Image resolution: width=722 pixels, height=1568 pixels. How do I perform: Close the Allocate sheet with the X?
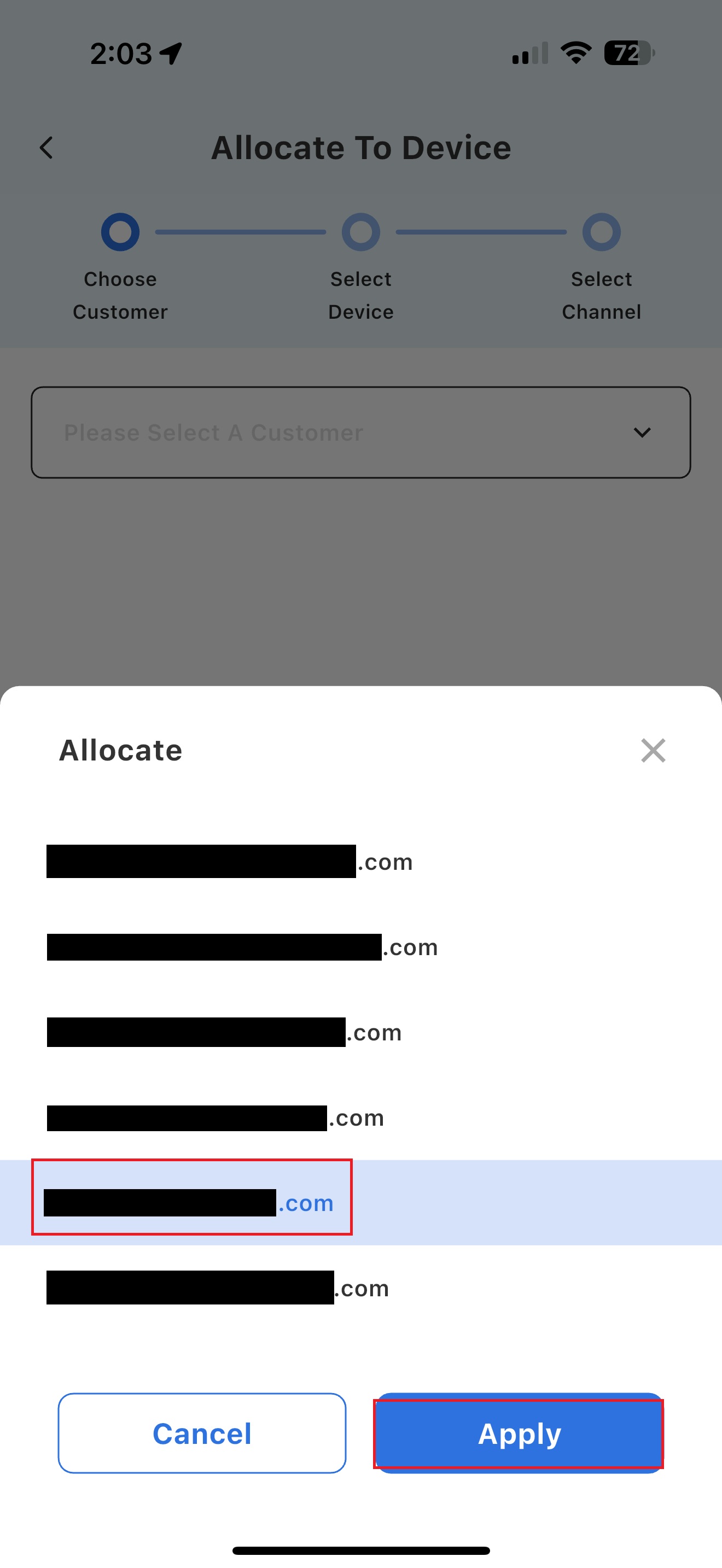click(653, 750)
